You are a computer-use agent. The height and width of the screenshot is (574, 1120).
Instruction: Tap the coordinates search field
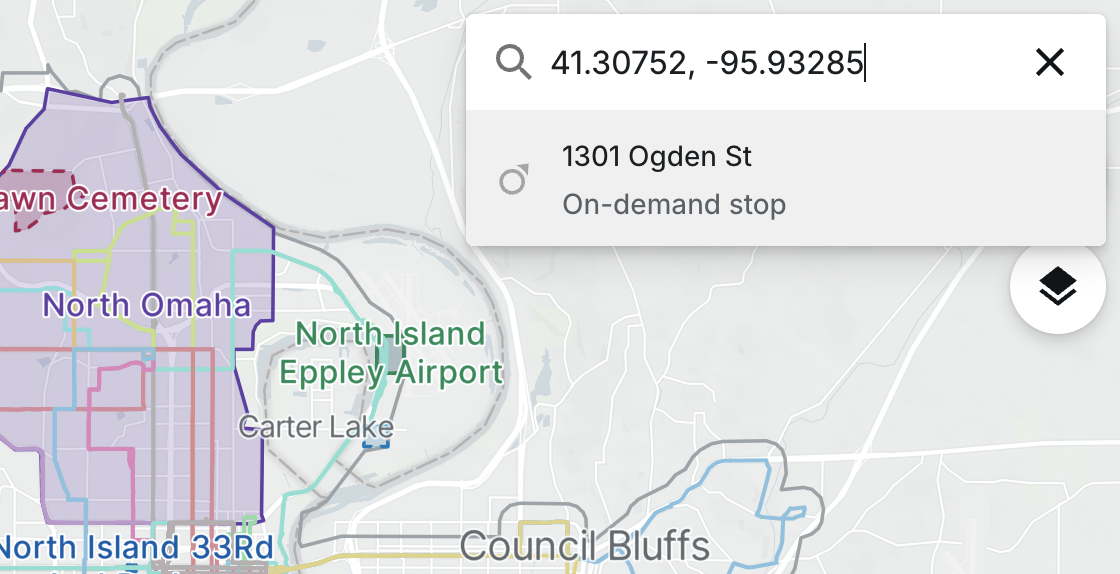(x=760, y=64)
